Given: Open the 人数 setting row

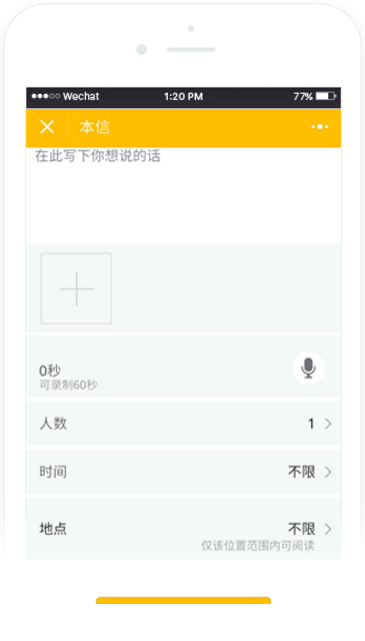Looking at the screenshot, I should click(183, 424).
